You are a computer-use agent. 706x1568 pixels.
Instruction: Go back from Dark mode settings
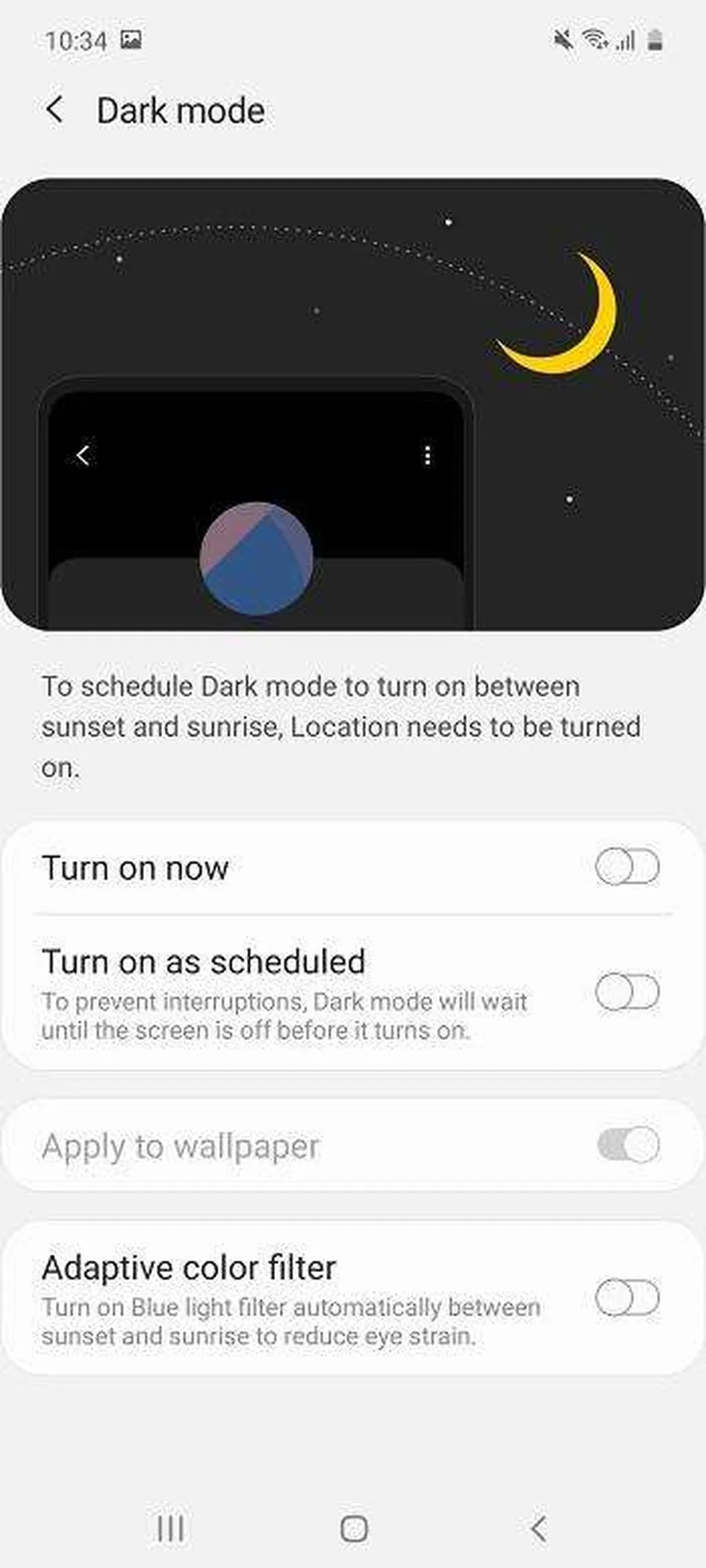pos(55,110)
